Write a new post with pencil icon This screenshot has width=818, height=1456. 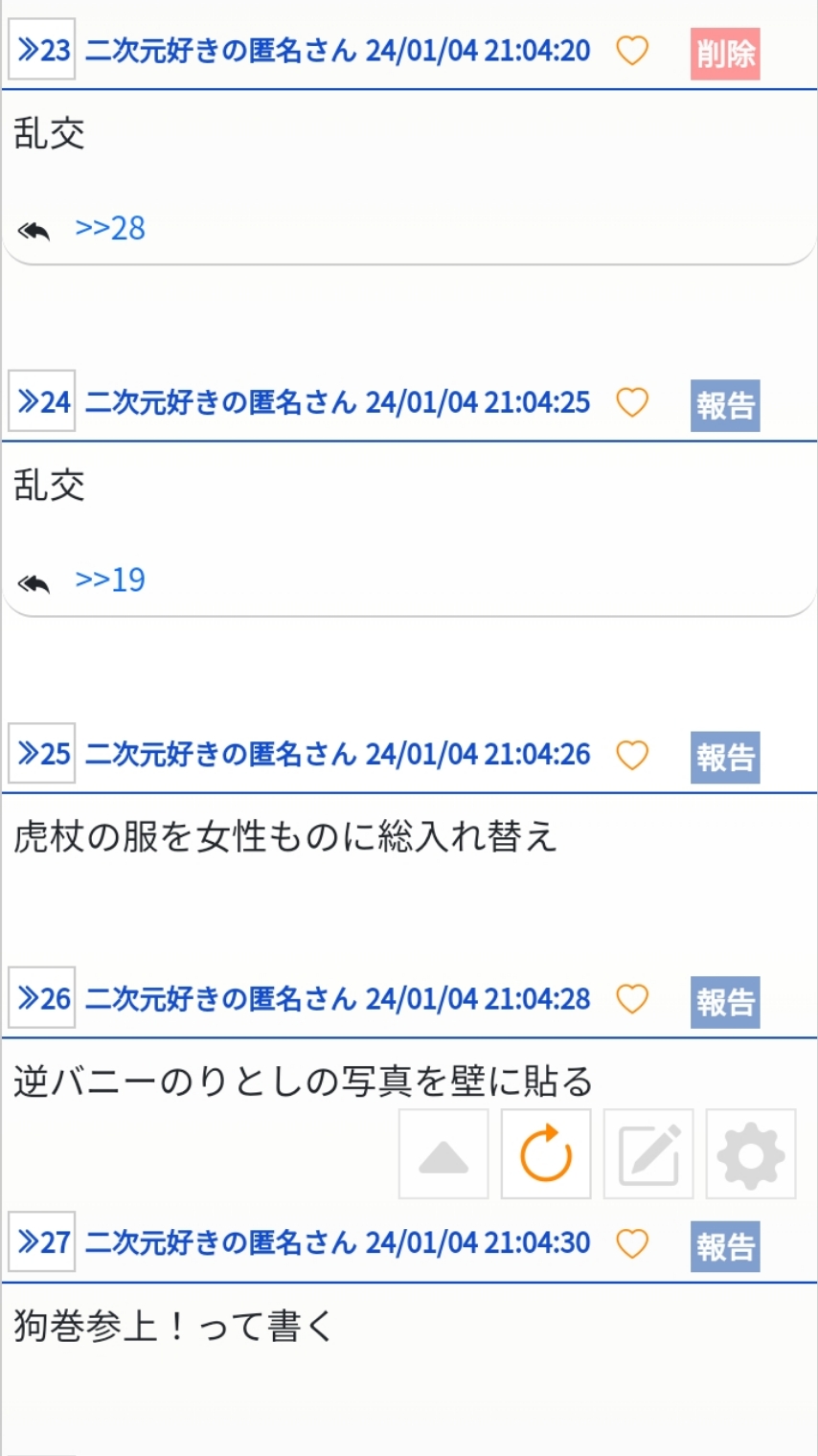[648, 1154]
